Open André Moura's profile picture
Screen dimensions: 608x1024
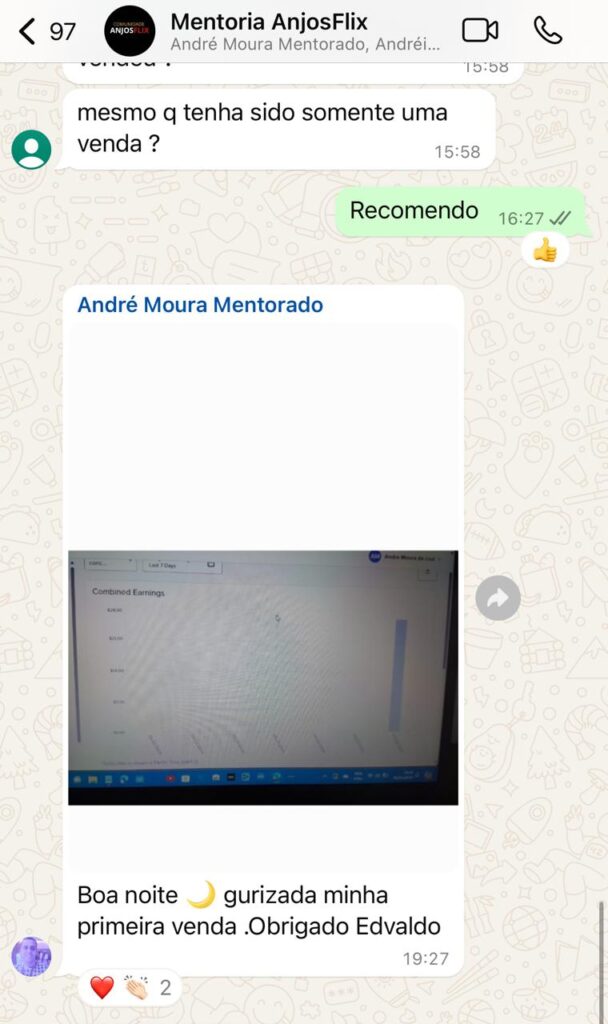coord(31,956)
